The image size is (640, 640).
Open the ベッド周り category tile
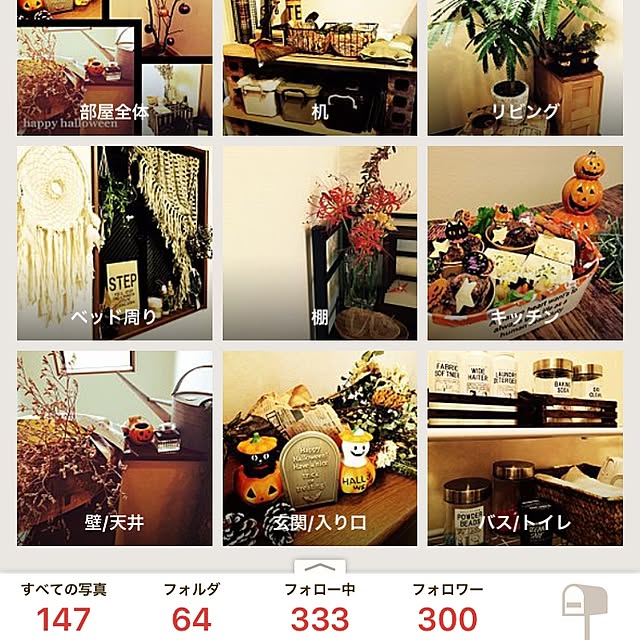tap(114, 243)
